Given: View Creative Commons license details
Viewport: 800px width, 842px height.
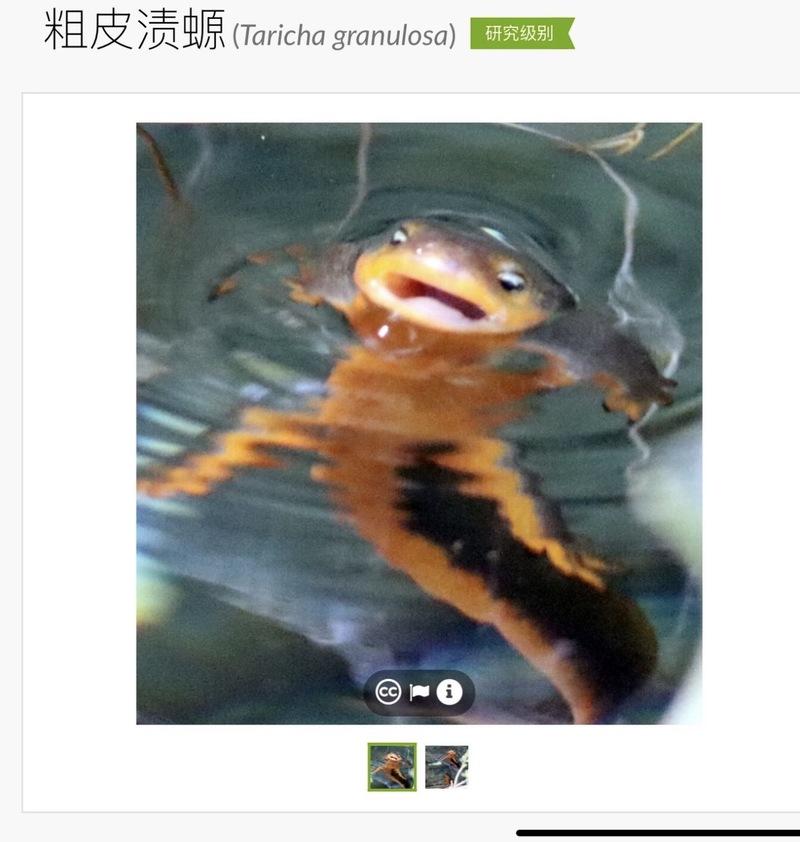Looking at the screenshot, I should click(x=387, y=692).
